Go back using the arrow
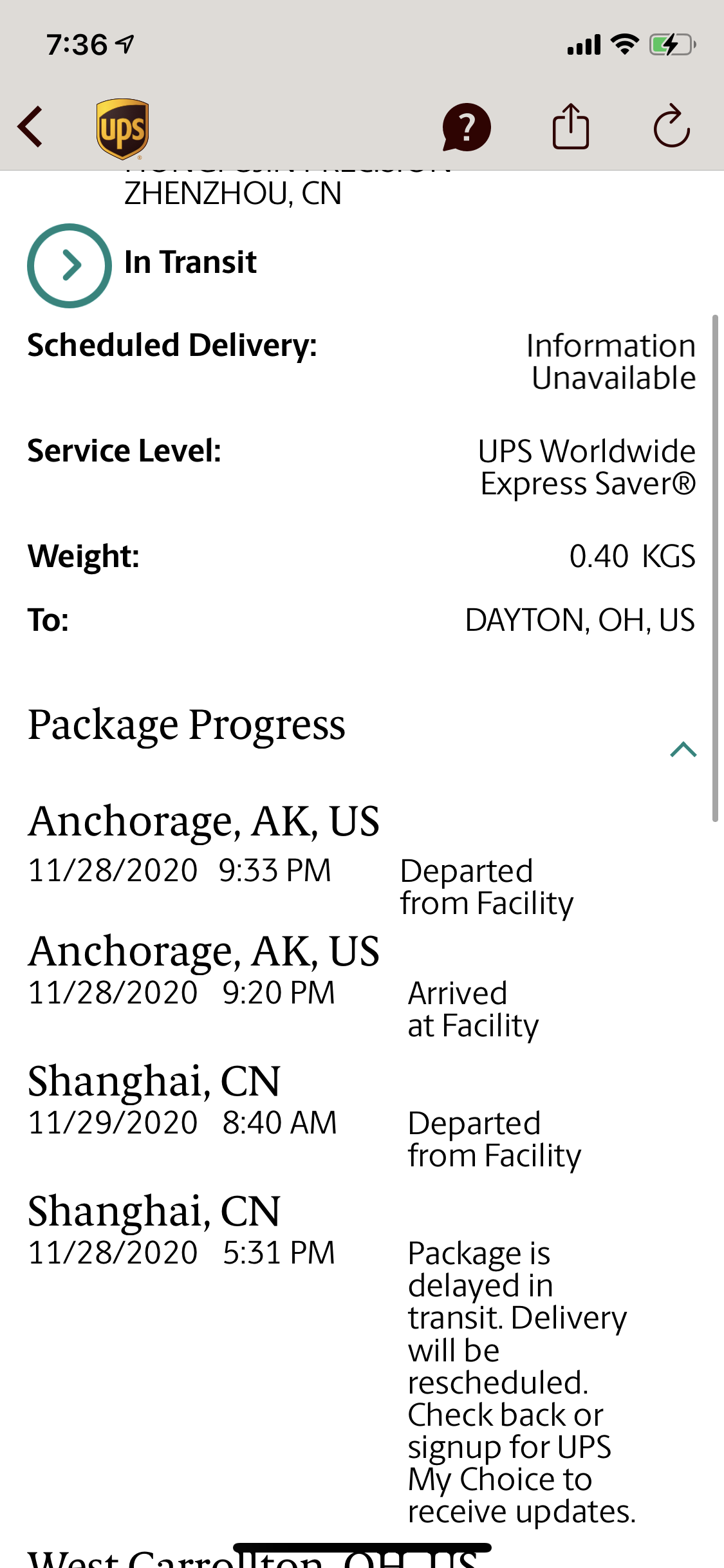This screenshot has width=724, height=1568. [30, 127]
